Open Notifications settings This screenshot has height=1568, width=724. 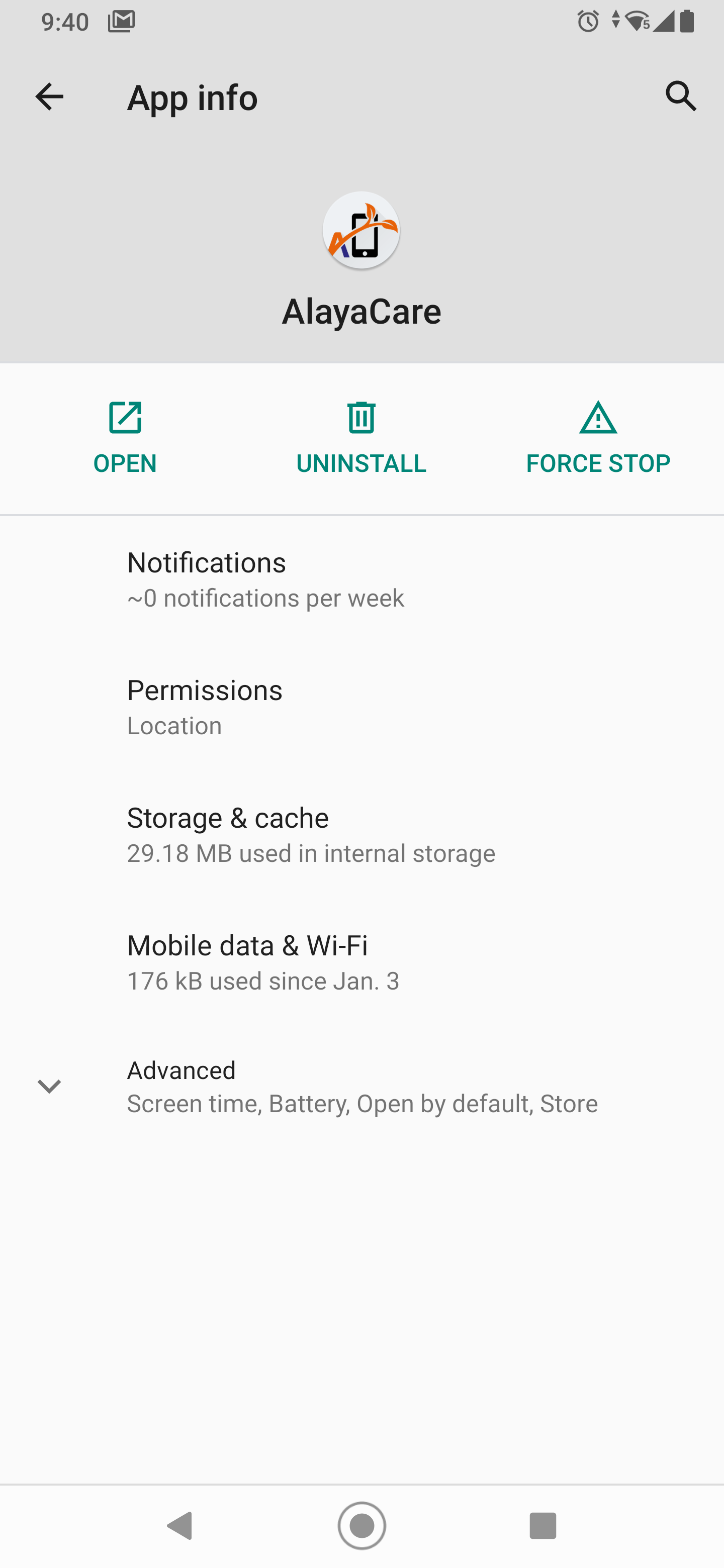point(361,579)
